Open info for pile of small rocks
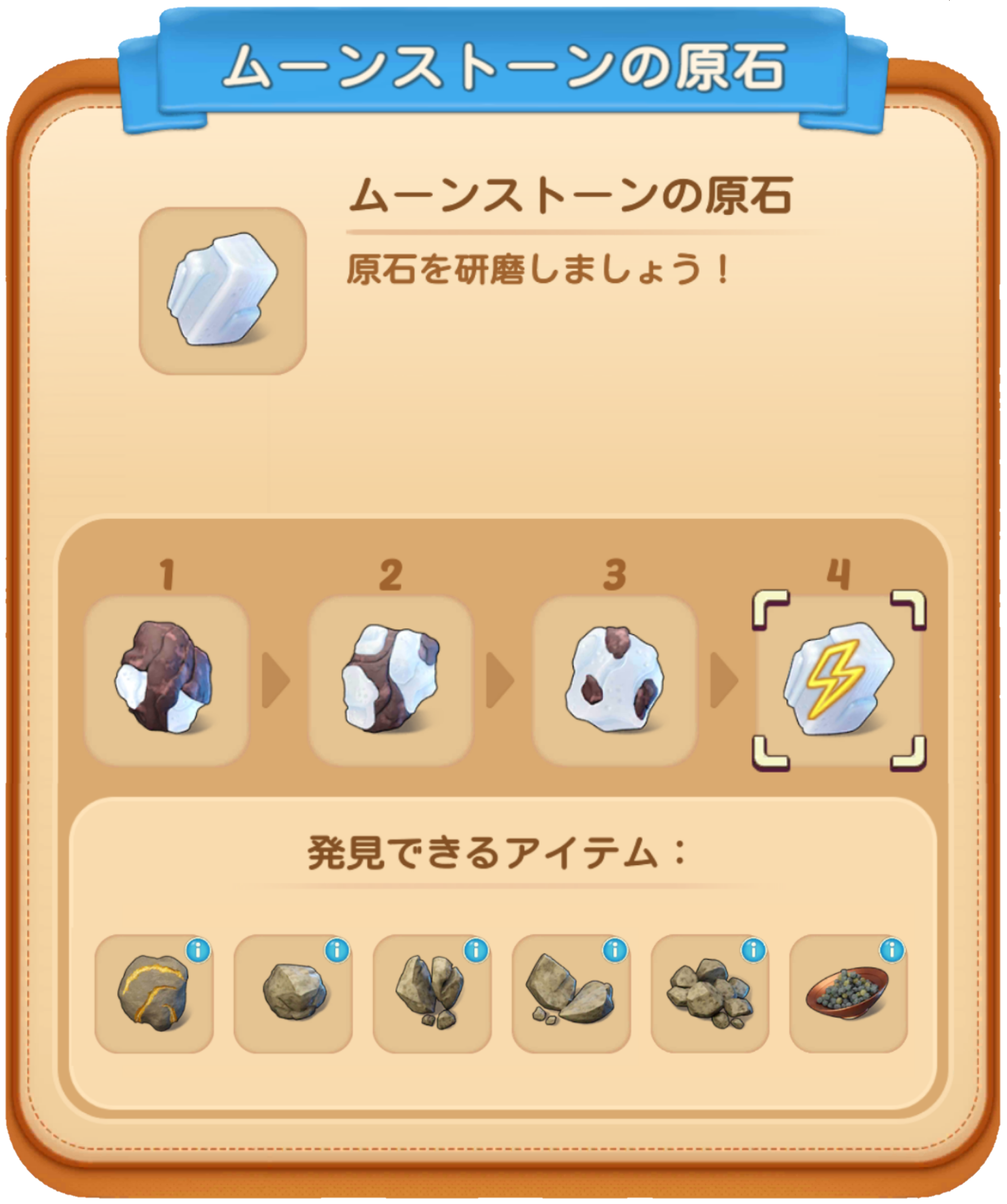 pyautogui.click(x=754, y=950)
